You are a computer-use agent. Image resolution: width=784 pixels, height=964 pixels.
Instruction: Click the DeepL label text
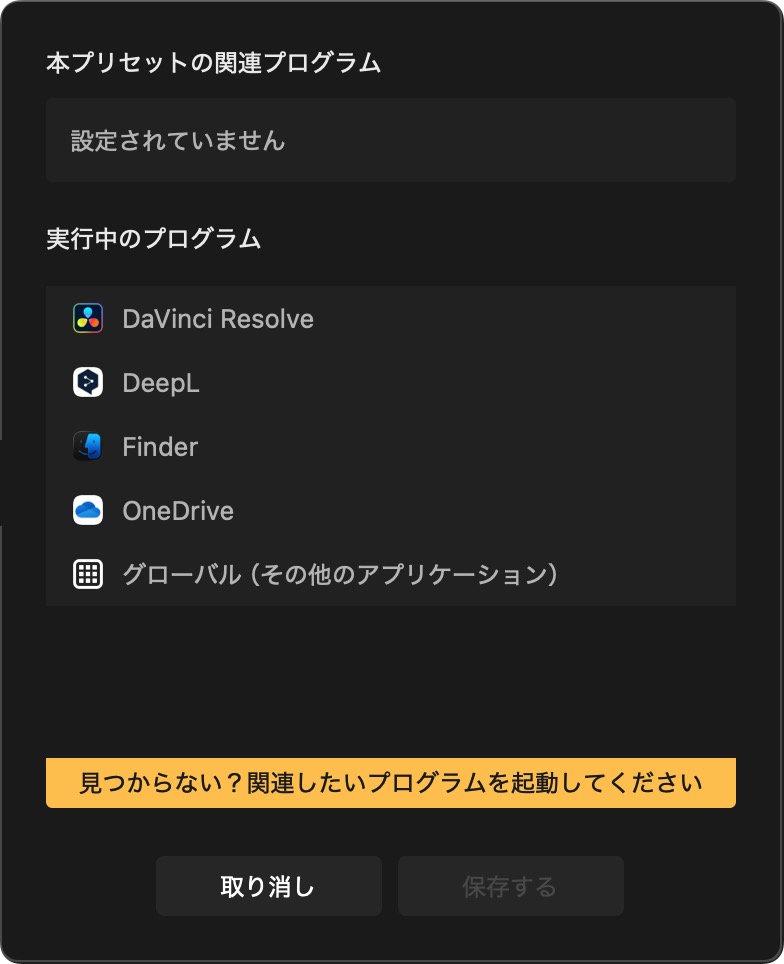(x=161, y=382)
